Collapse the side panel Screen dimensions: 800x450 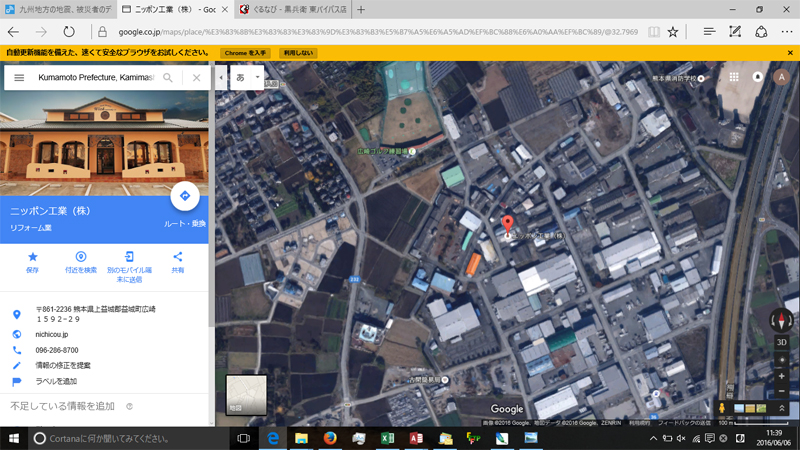click(x=220, y=77)
